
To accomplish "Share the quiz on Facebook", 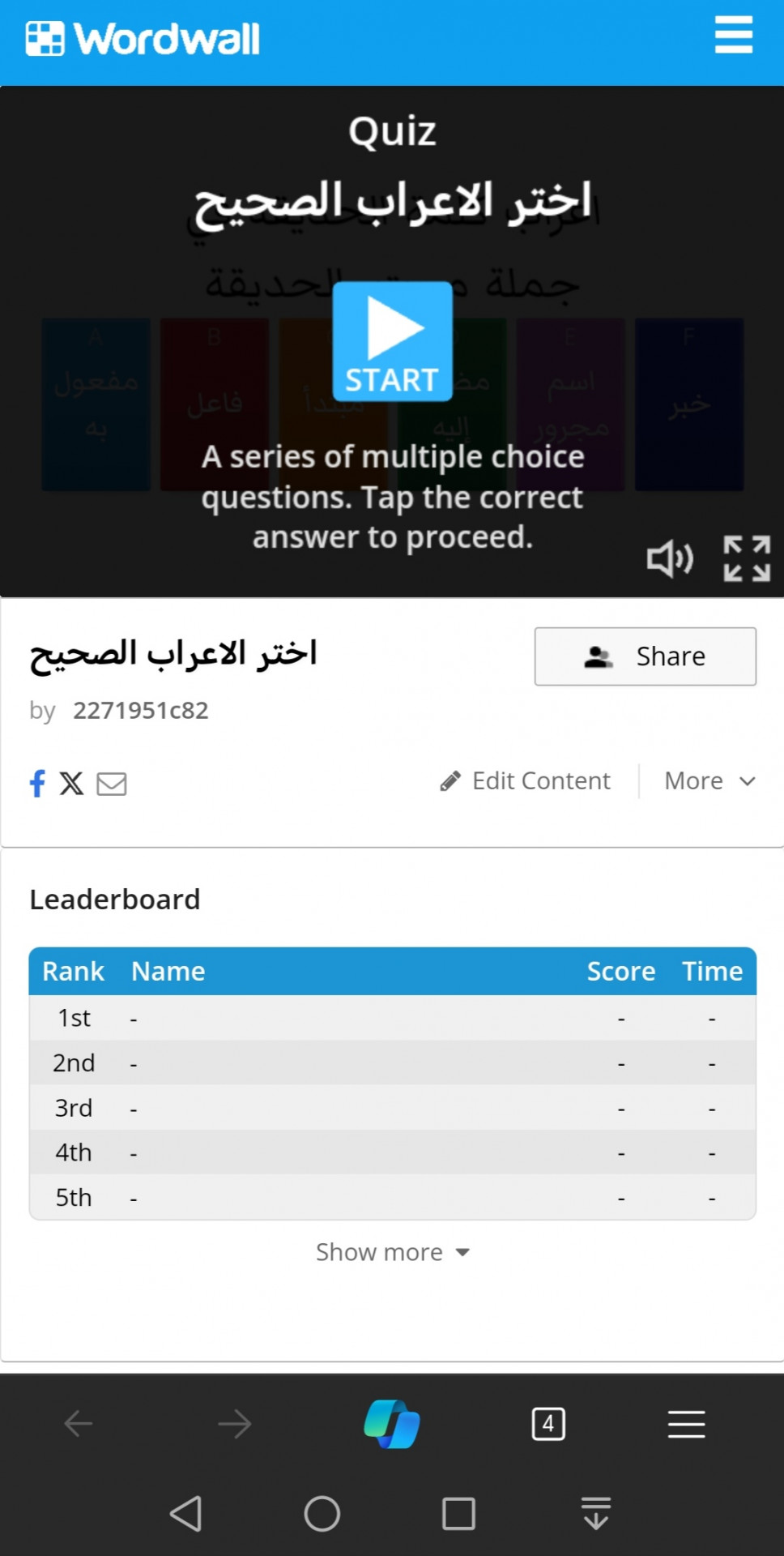I will 37,783.
